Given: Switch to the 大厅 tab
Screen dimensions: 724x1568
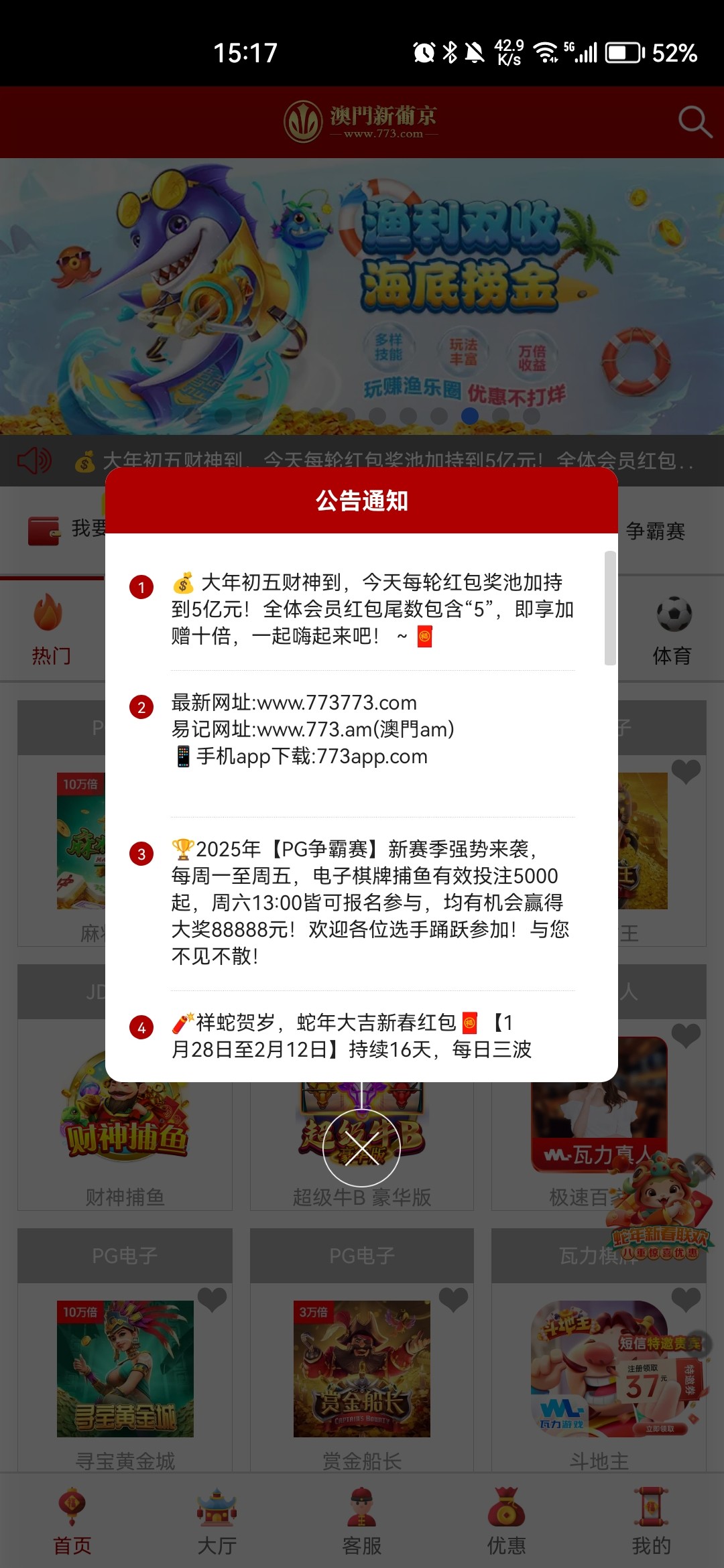Looking at the screenshot, I should pyautogui.click(x=217, y=1521).
